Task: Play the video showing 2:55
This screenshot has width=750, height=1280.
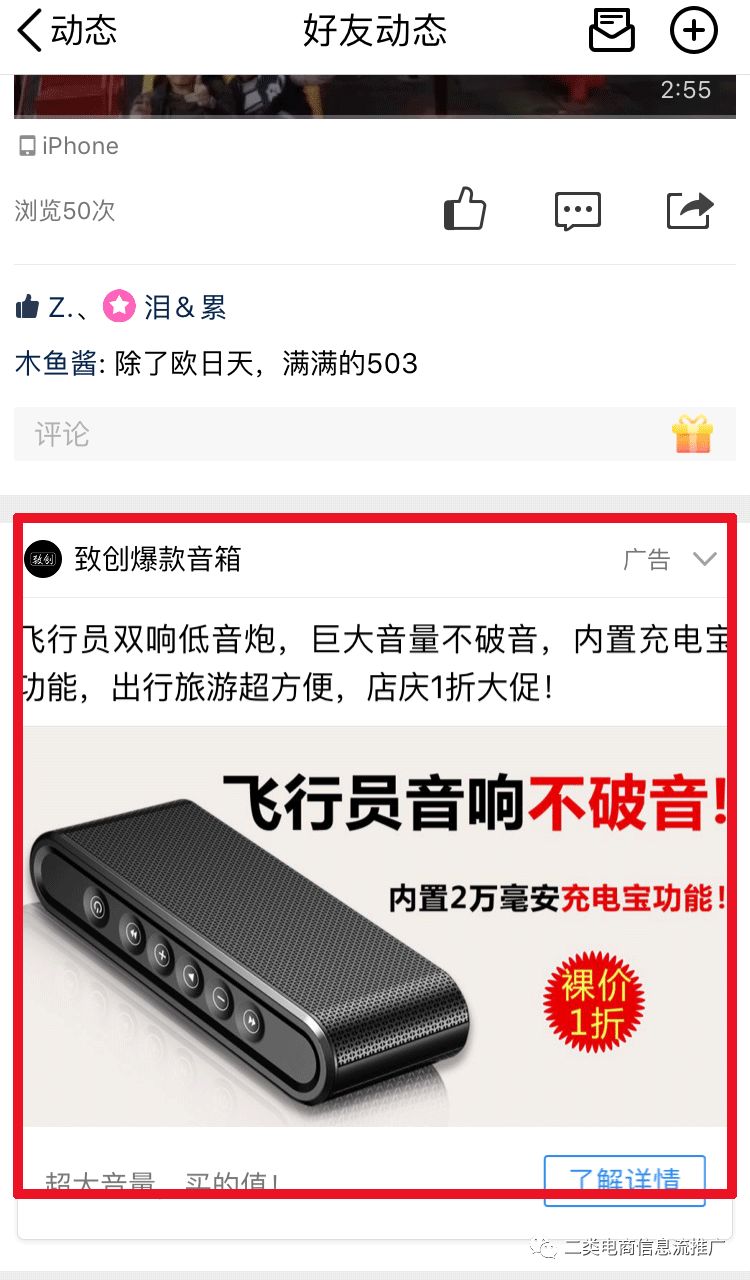Action: [x=375, y=96]
